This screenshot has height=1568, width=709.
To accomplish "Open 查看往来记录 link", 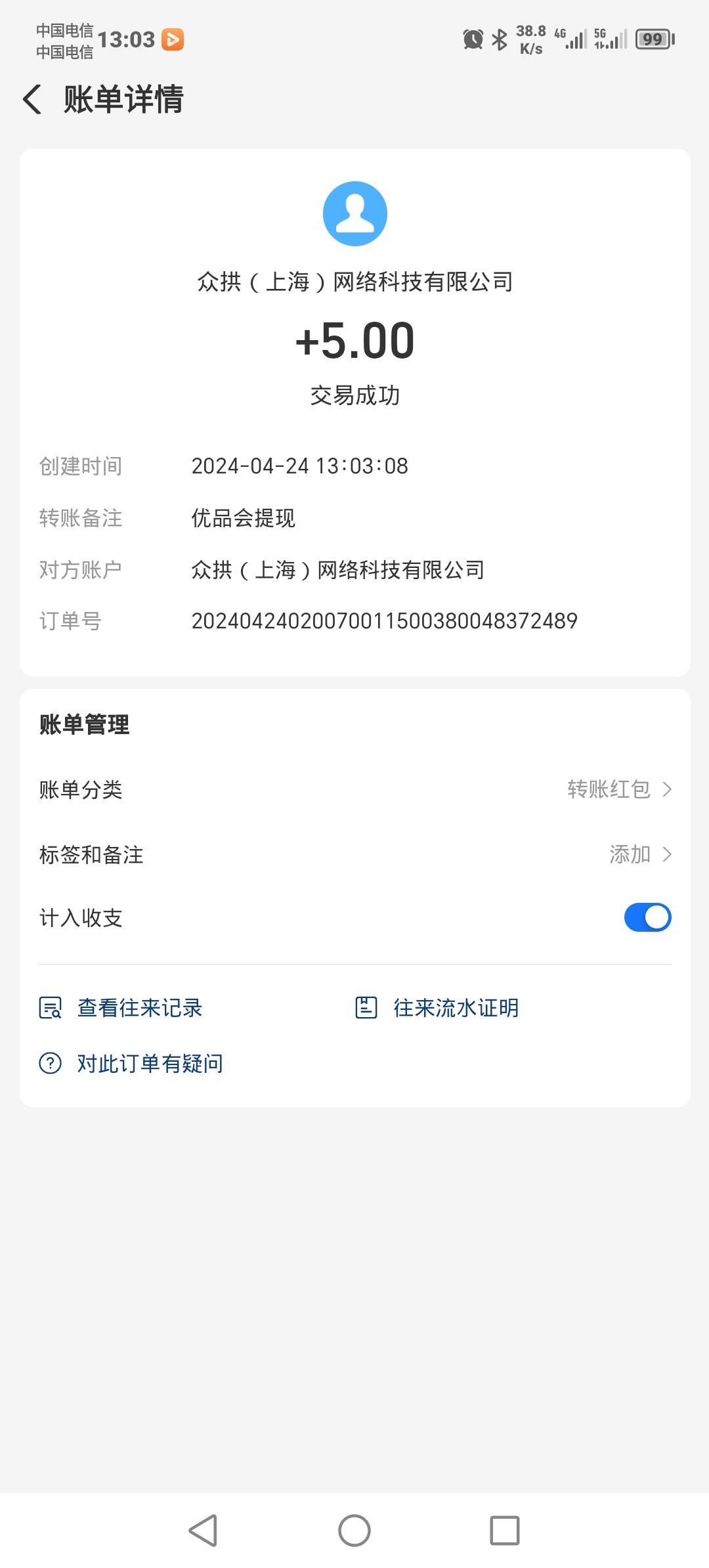I will (x=121, y=1007).
